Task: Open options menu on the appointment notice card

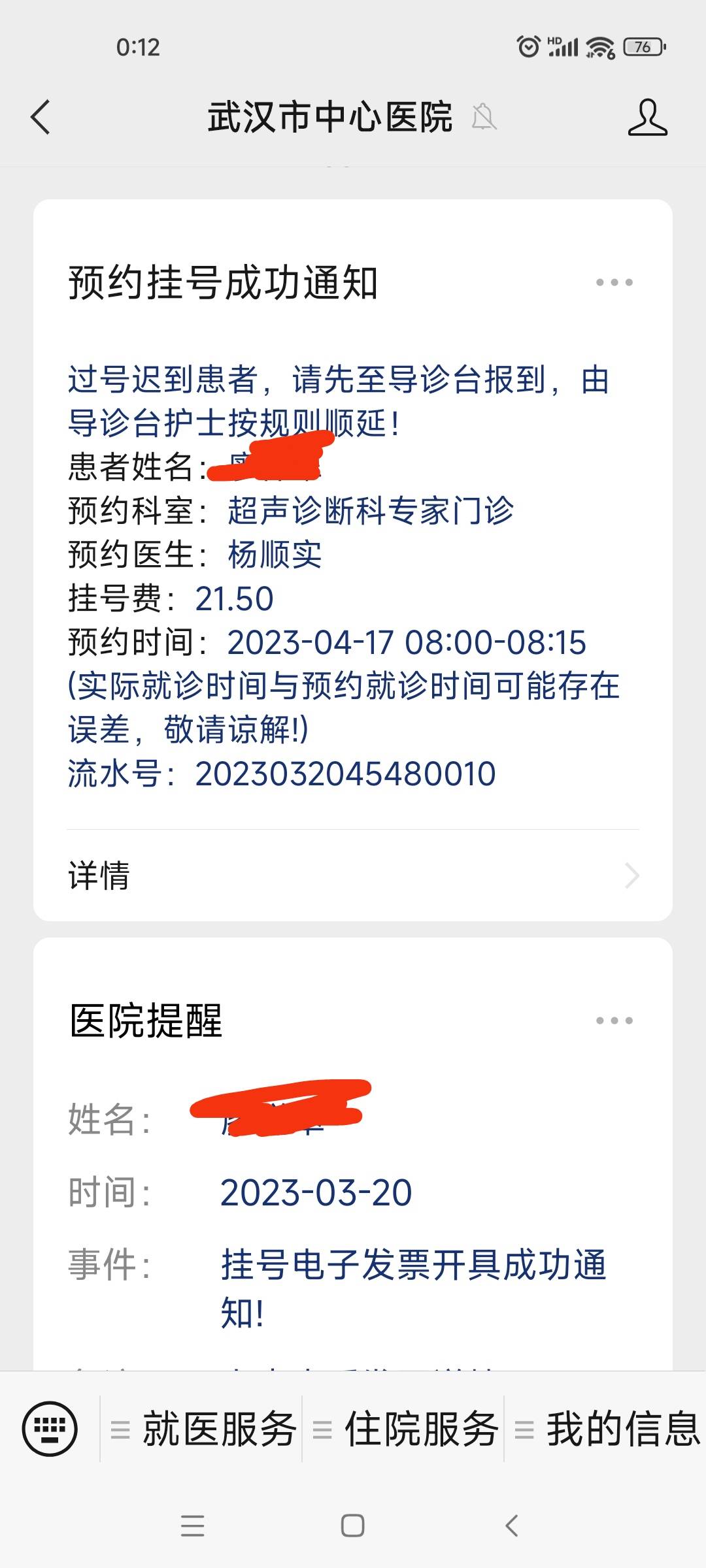Action: [613, 281]
